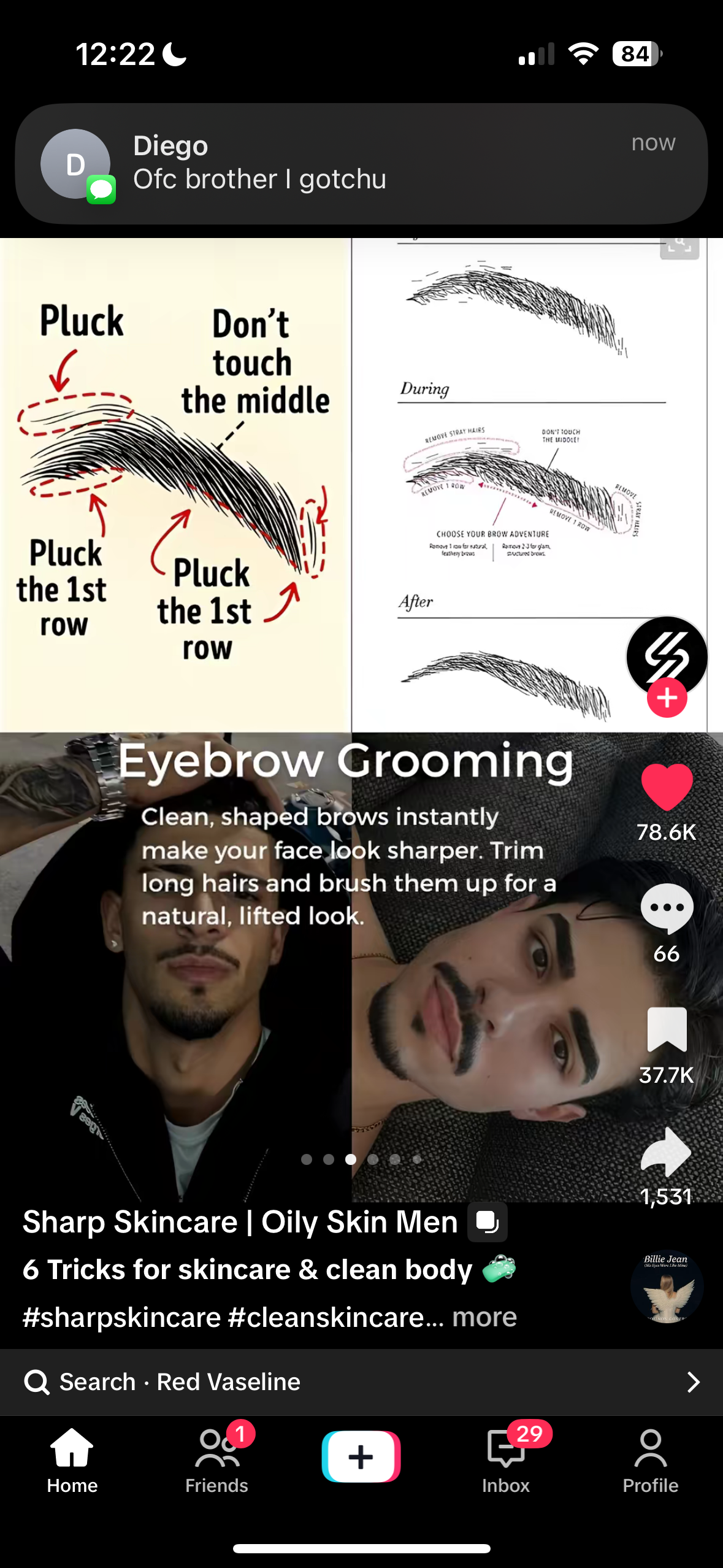Share this post using the arrow icon
The height and width of the screenshot is (1568, 723).
coord(667,1151)
